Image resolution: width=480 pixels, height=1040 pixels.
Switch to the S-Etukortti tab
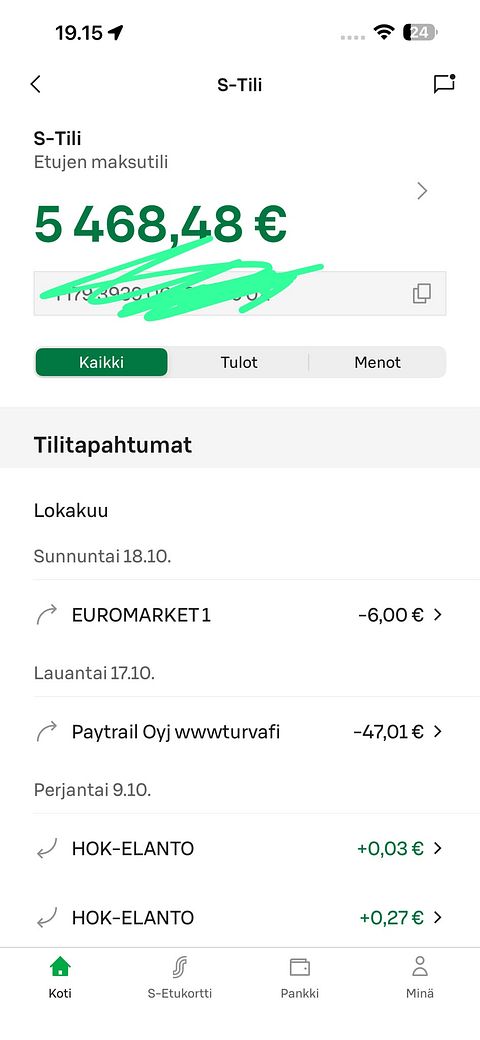pos(180,977)
